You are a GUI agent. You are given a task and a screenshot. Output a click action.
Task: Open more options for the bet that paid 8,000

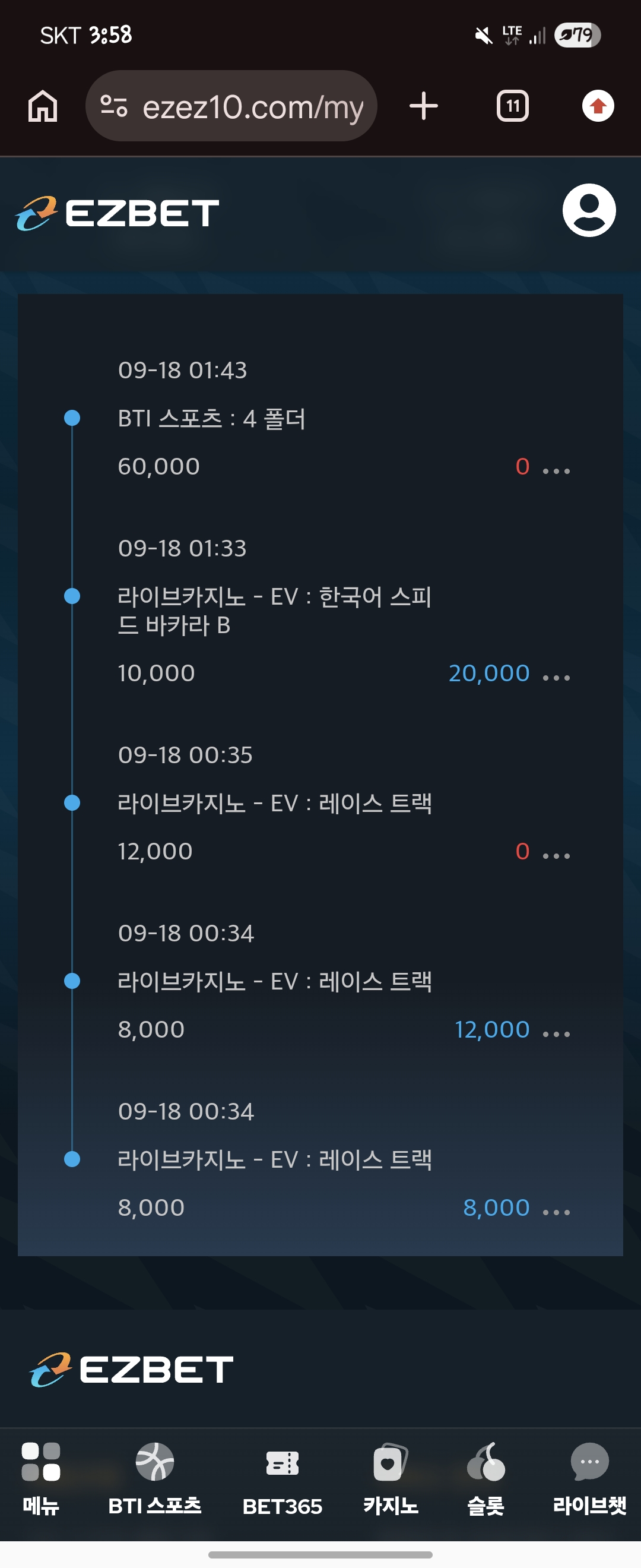click(557, 1212)
